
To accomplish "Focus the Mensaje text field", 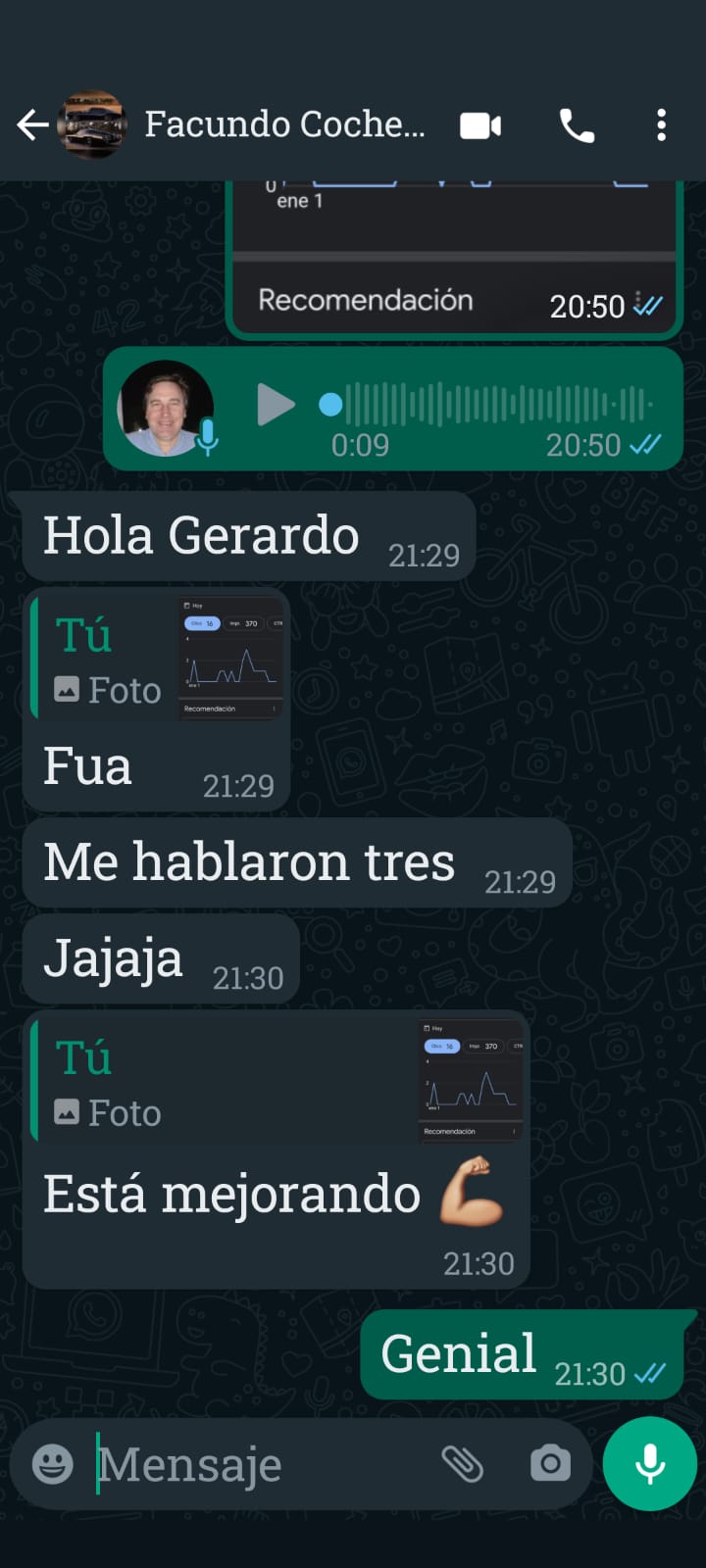I will [x=260, y=1464].
